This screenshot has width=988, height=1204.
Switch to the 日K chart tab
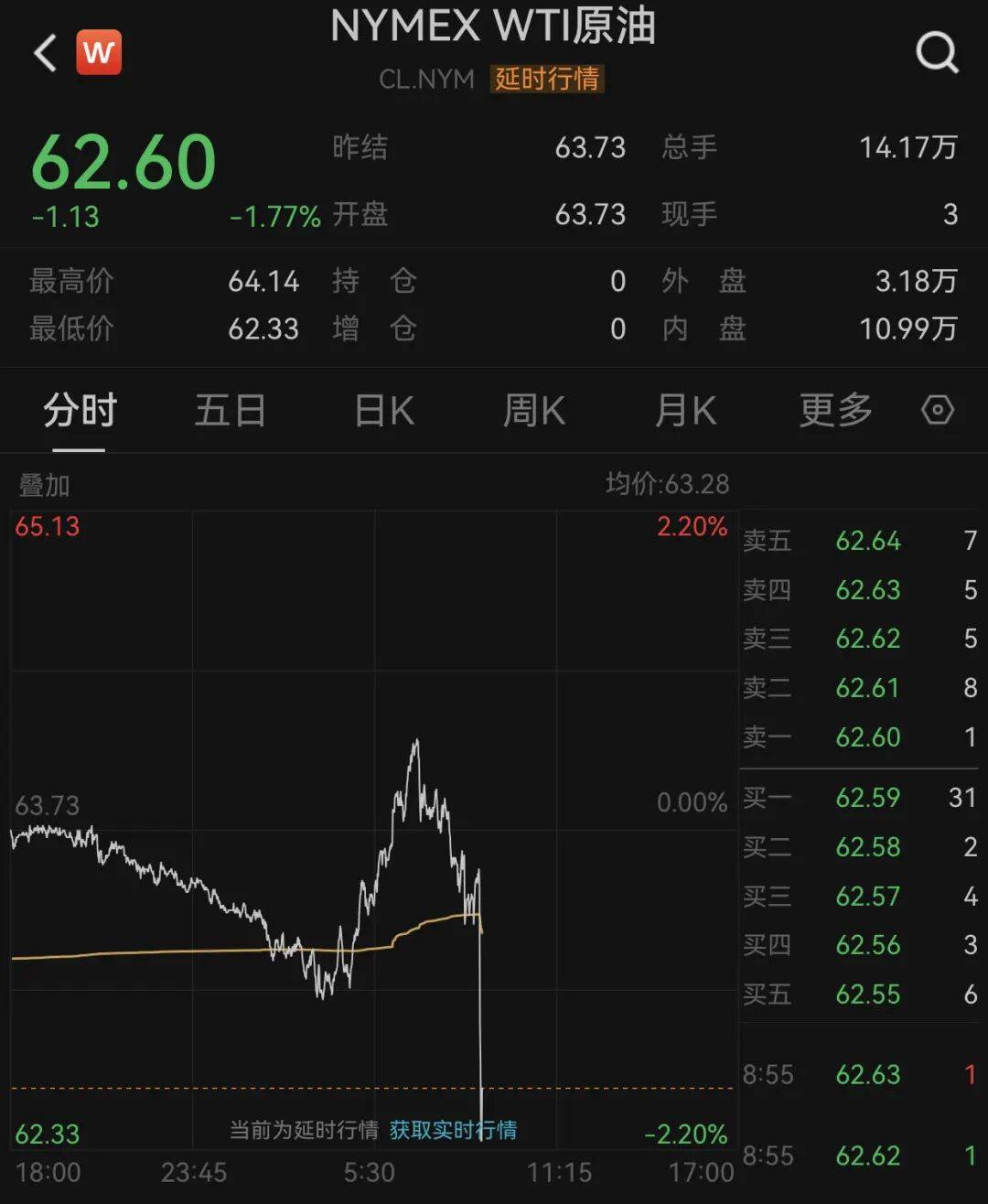tap(384, 411)
